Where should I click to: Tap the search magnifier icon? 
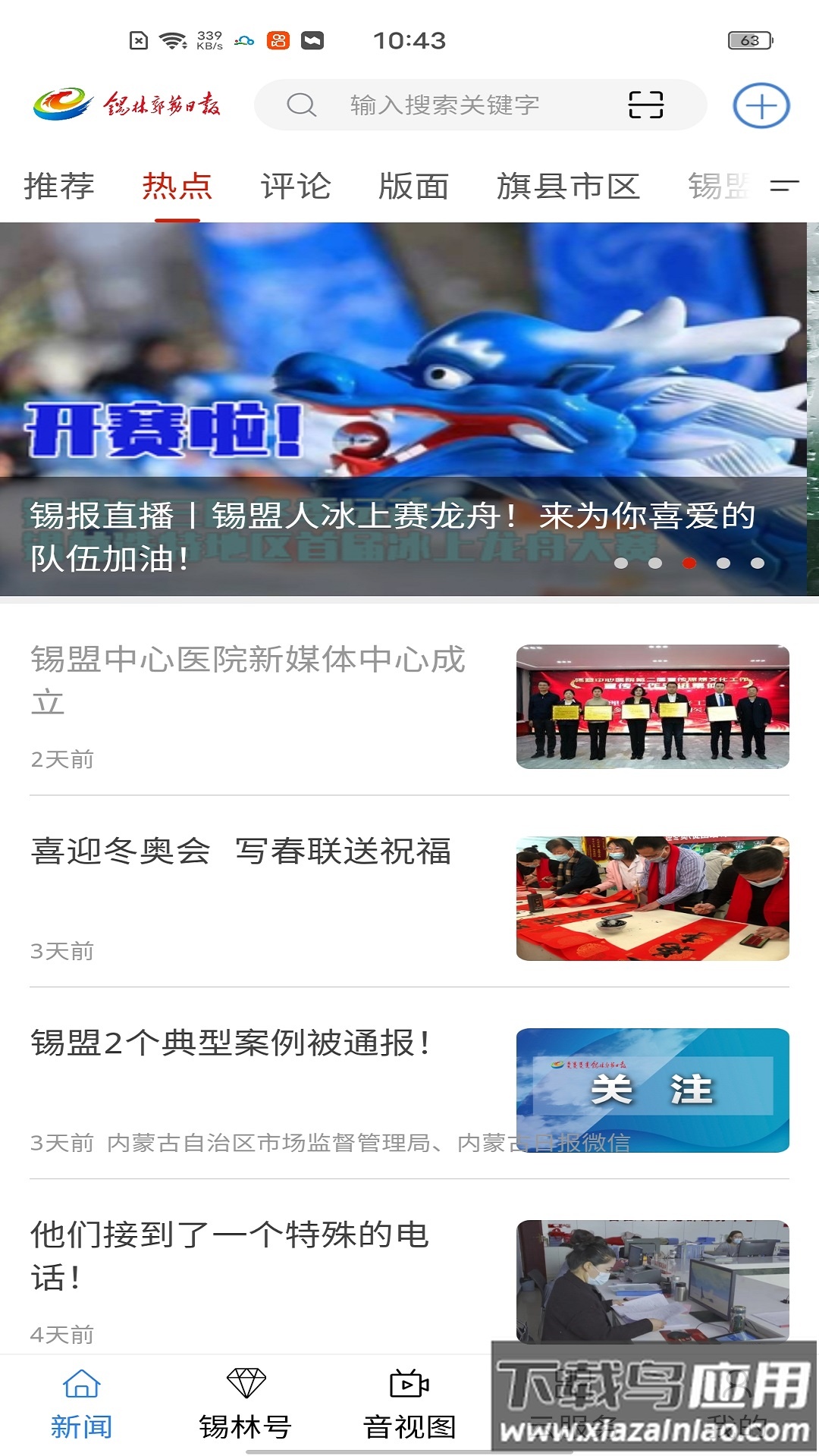302,105
